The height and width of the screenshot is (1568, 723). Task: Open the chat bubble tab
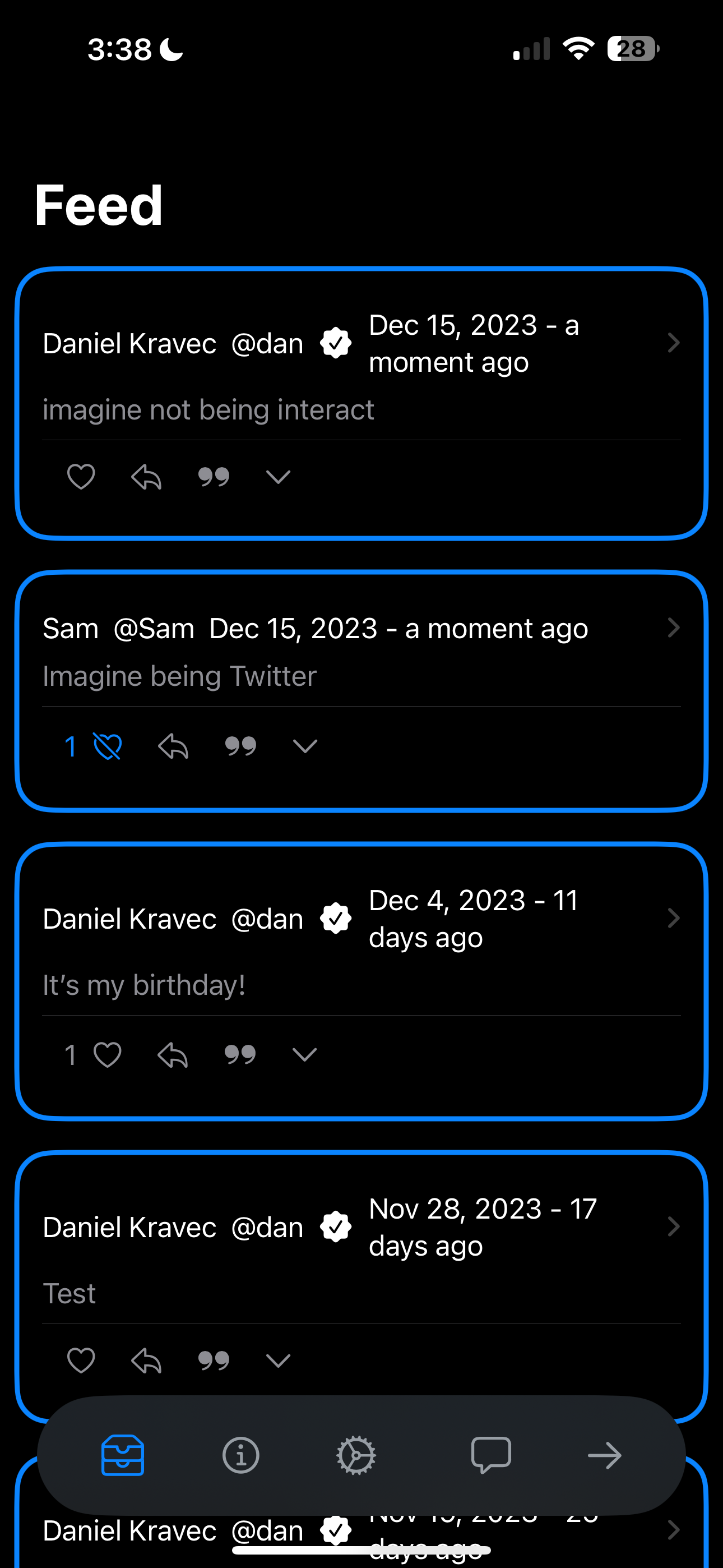point(491,1455)
